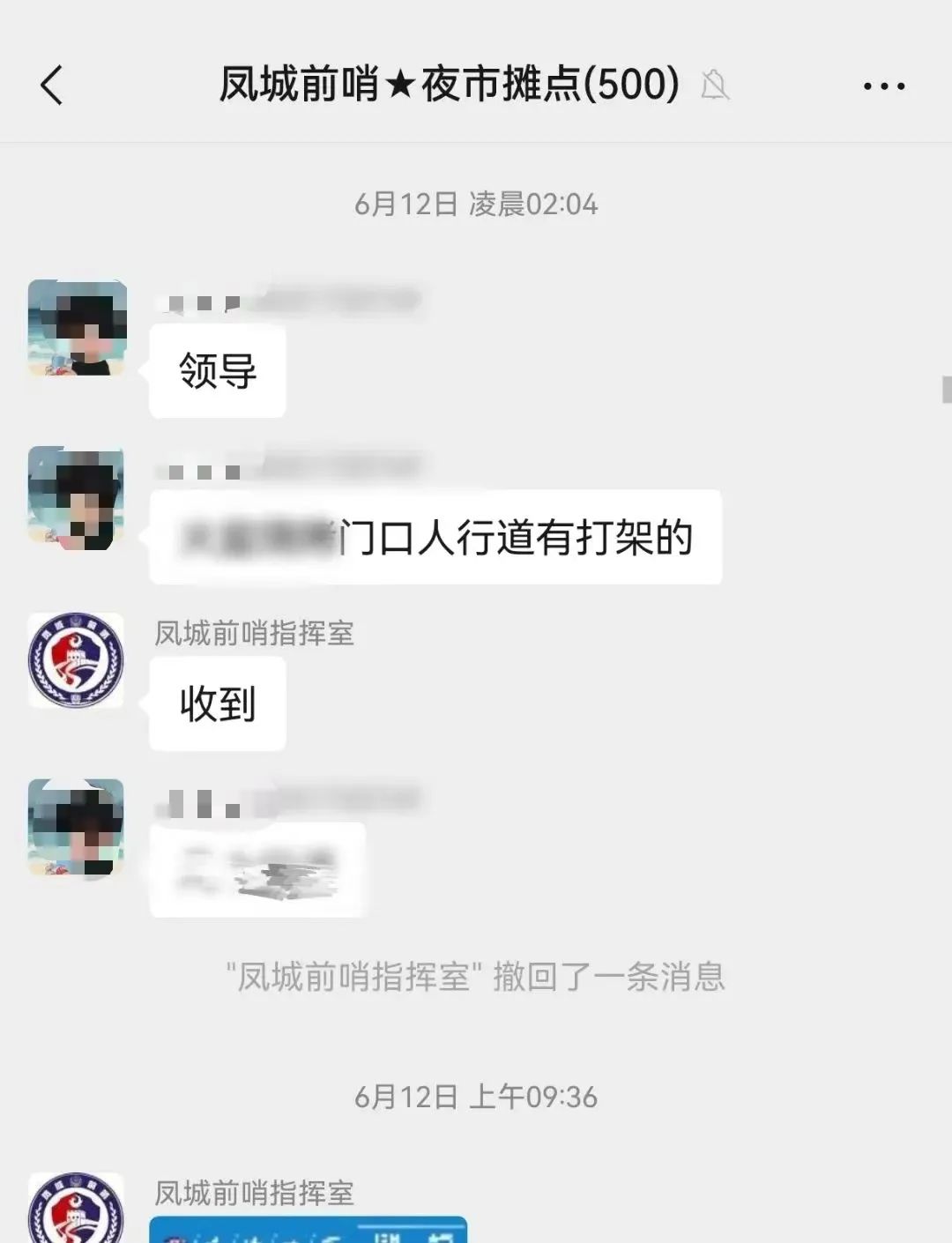
Task: Open avatar of sender of 打架 message
Action: click(x=77, y=496)
